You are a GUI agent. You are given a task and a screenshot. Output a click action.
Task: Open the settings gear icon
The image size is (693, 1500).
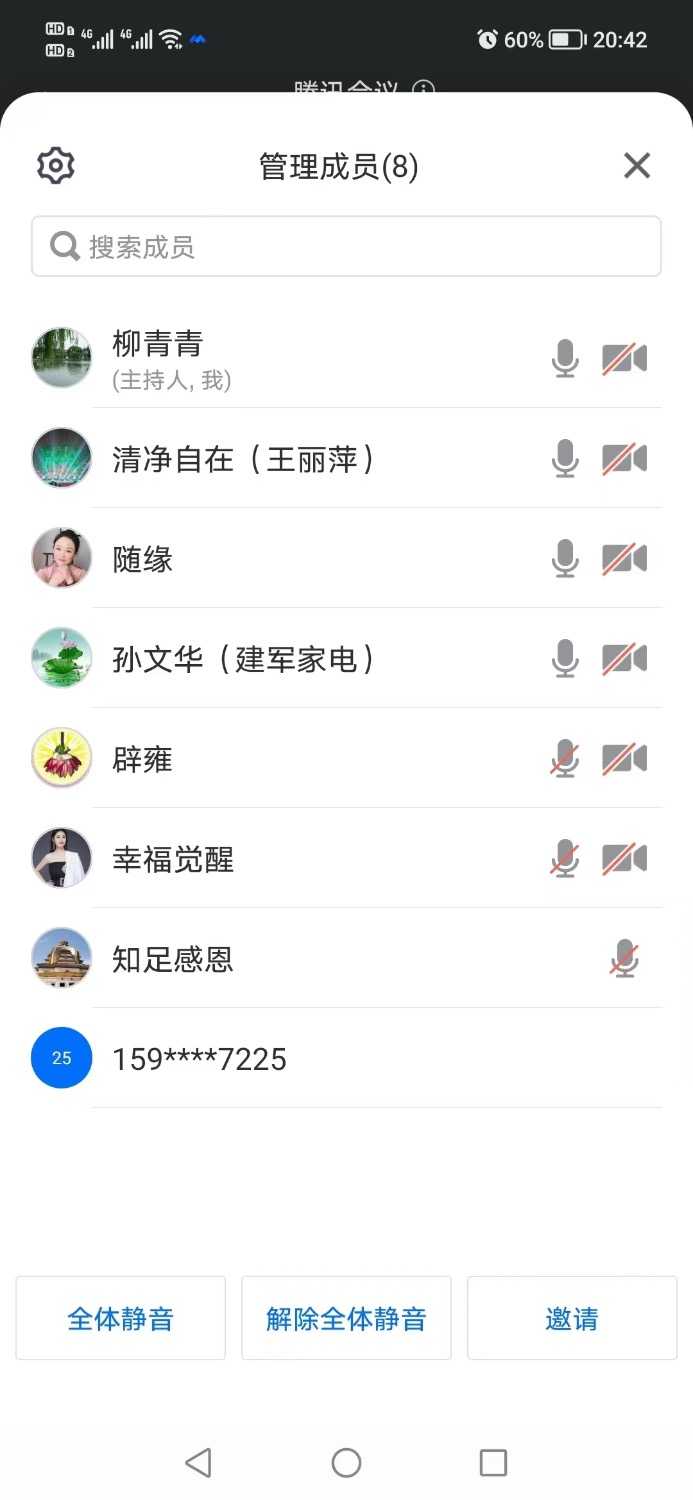(56, 166)
